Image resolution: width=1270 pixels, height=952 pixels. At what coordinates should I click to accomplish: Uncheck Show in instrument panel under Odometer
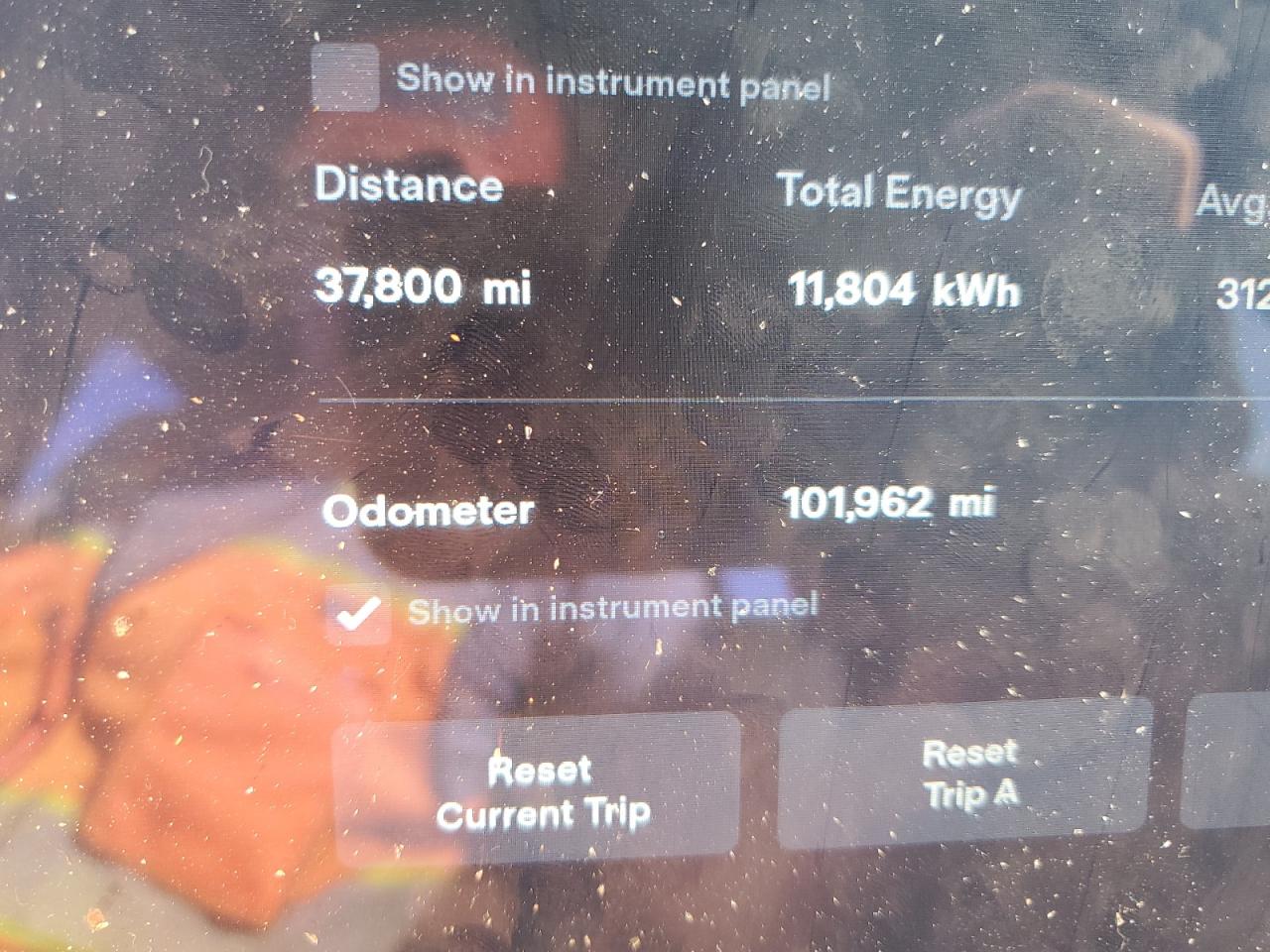pyautogui.click(x=358, y=614)
